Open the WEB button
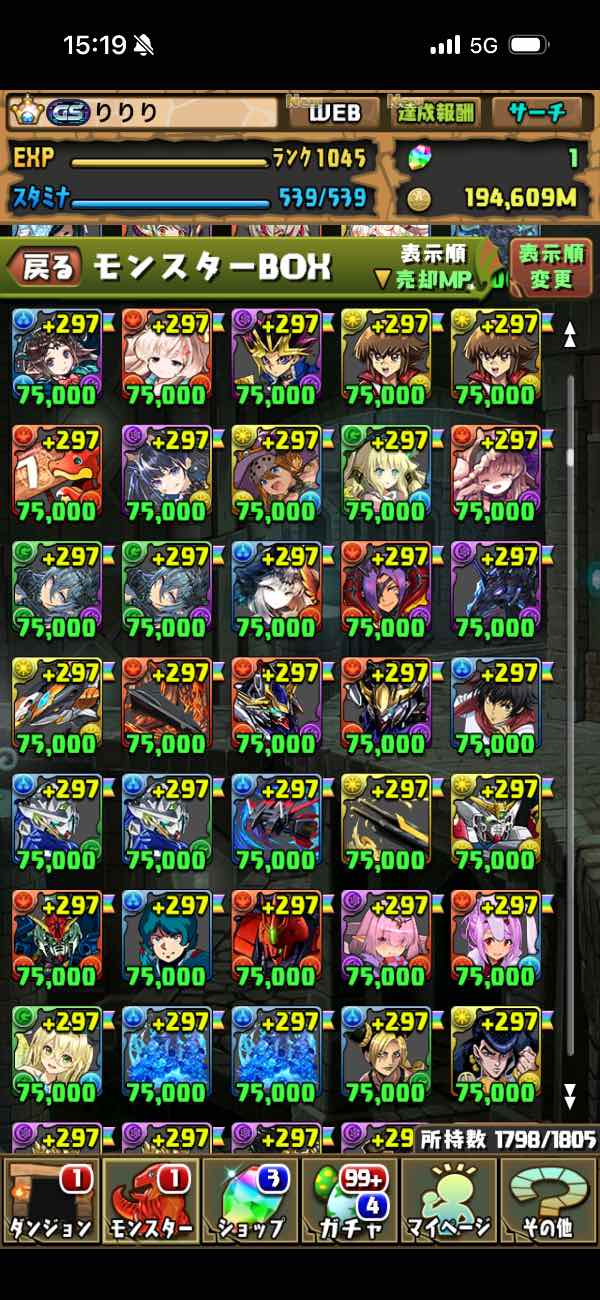This screenshot has width=600, height=1300. [334, 113]
